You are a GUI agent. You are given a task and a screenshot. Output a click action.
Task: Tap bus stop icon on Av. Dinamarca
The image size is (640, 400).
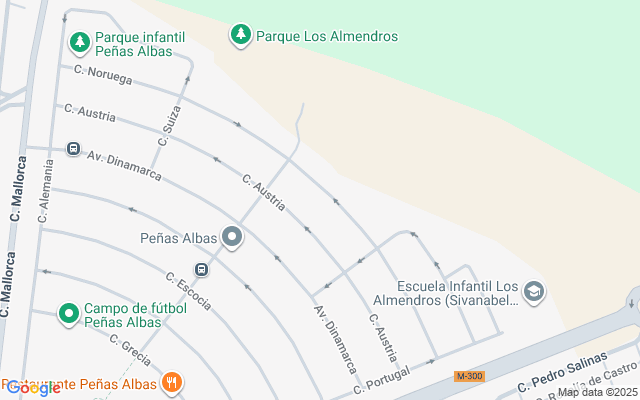73,149
